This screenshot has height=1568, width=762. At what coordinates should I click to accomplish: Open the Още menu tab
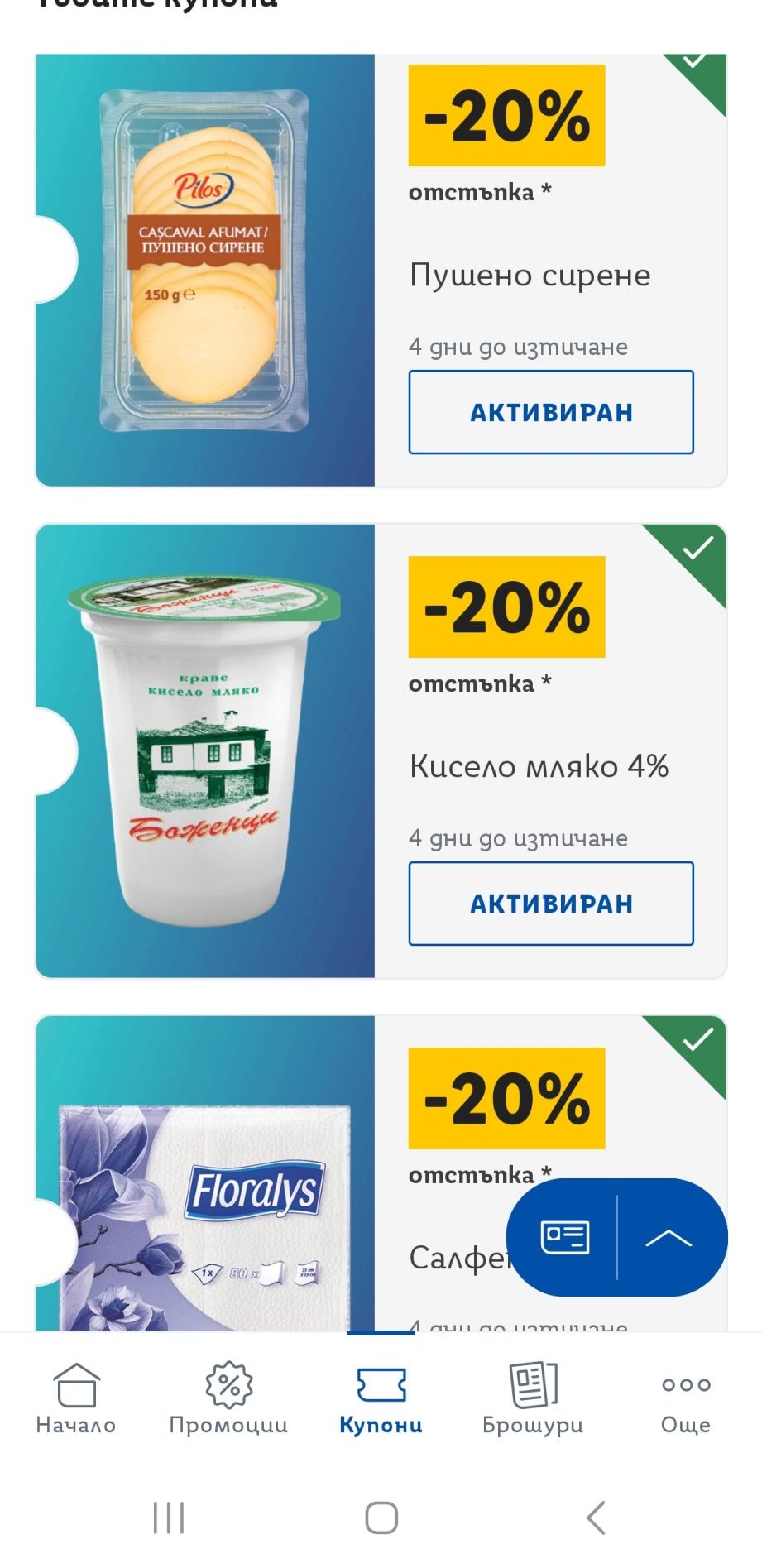[685, 1398]
